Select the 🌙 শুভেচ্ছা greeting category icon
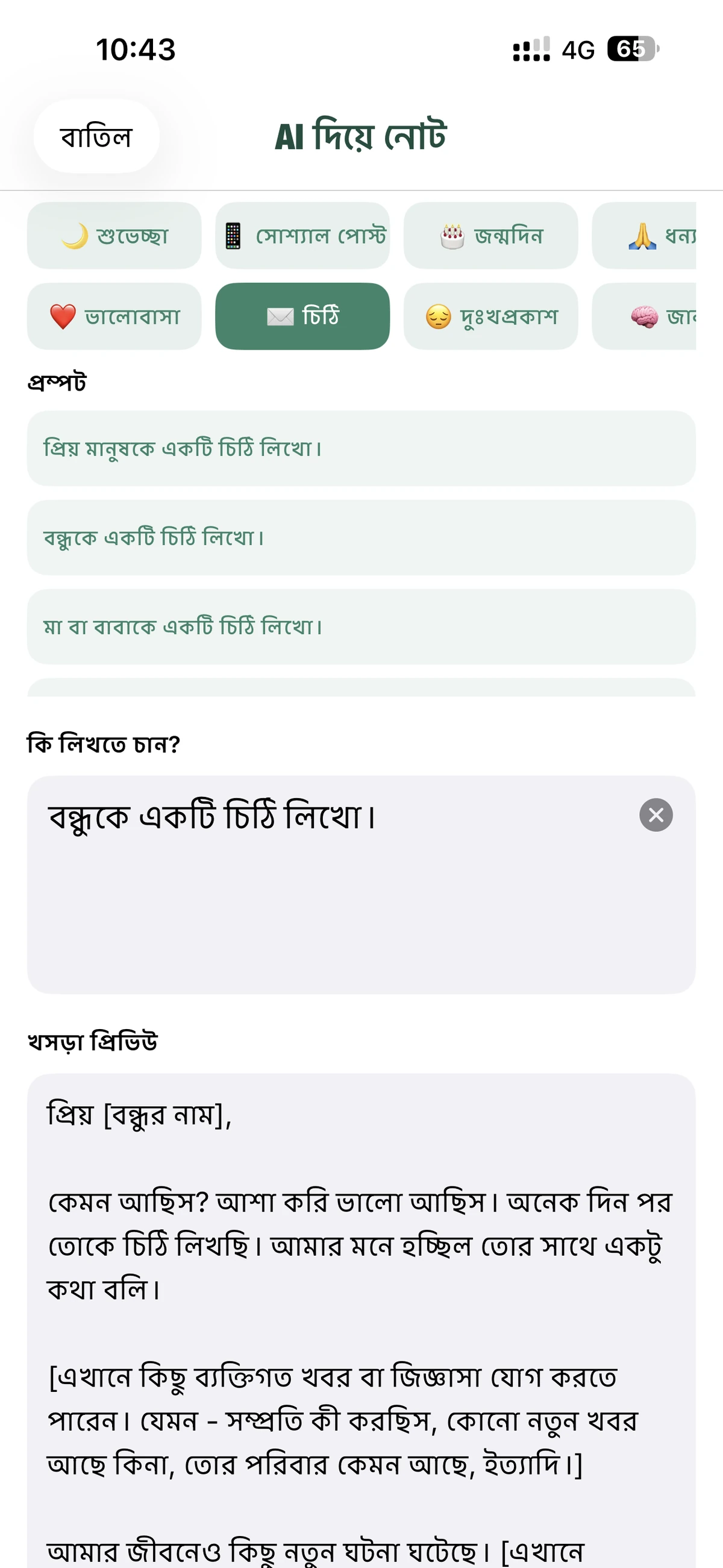723x1568 pixels. (x=113, y=236)
